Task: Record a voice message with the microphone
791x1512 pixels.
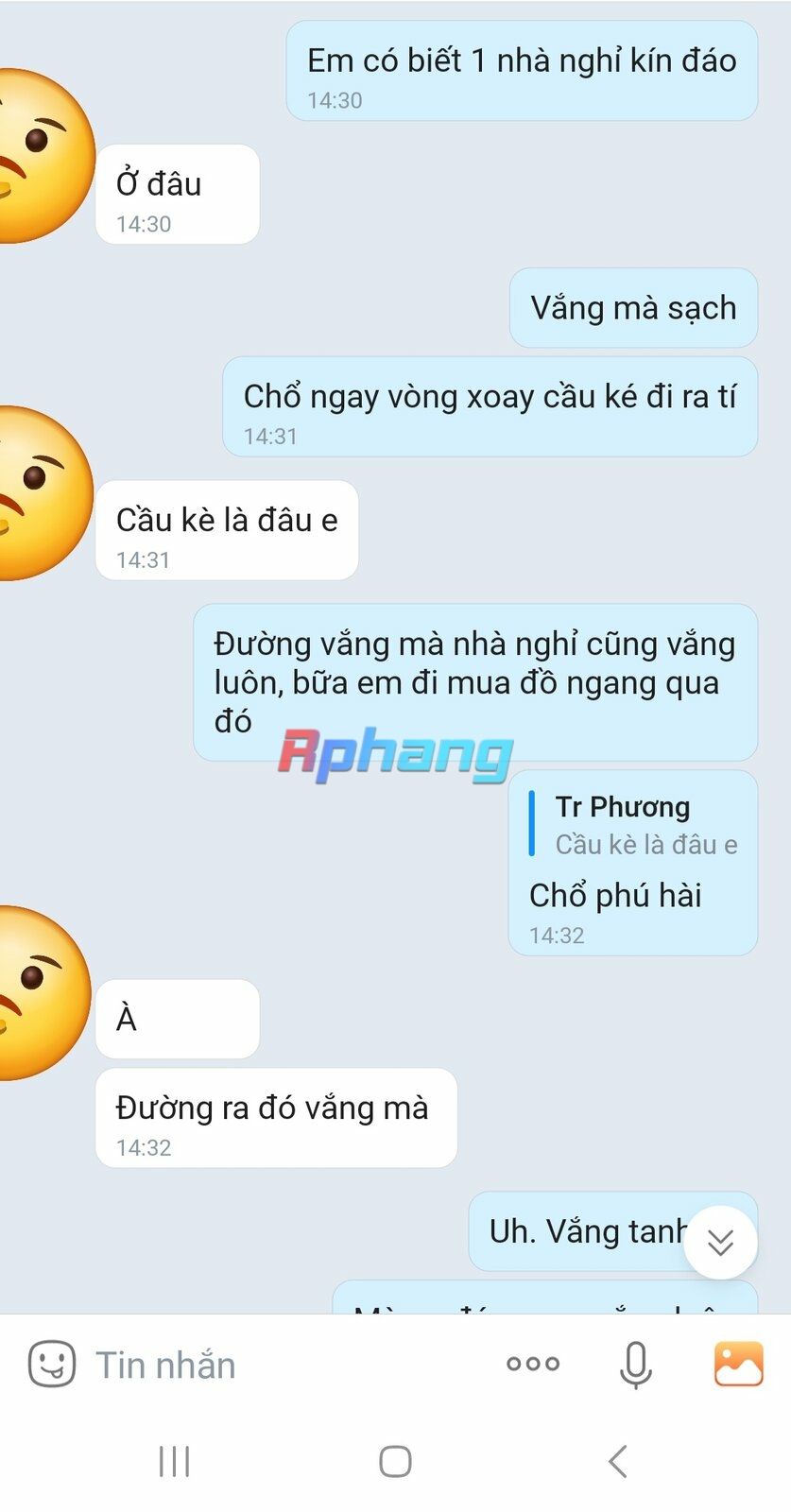Action: click(x=636, y=1365)
